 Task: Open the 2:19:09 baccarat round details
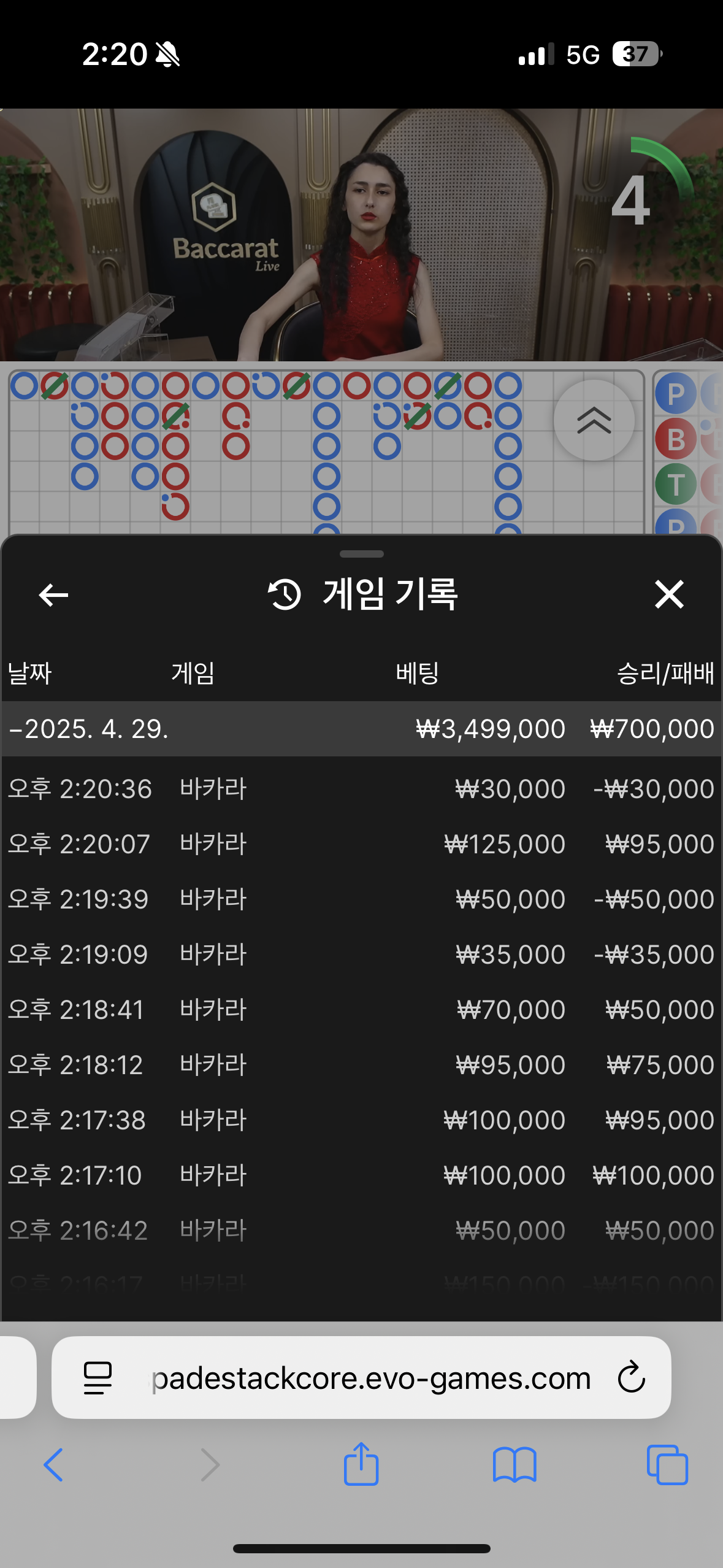361,955
